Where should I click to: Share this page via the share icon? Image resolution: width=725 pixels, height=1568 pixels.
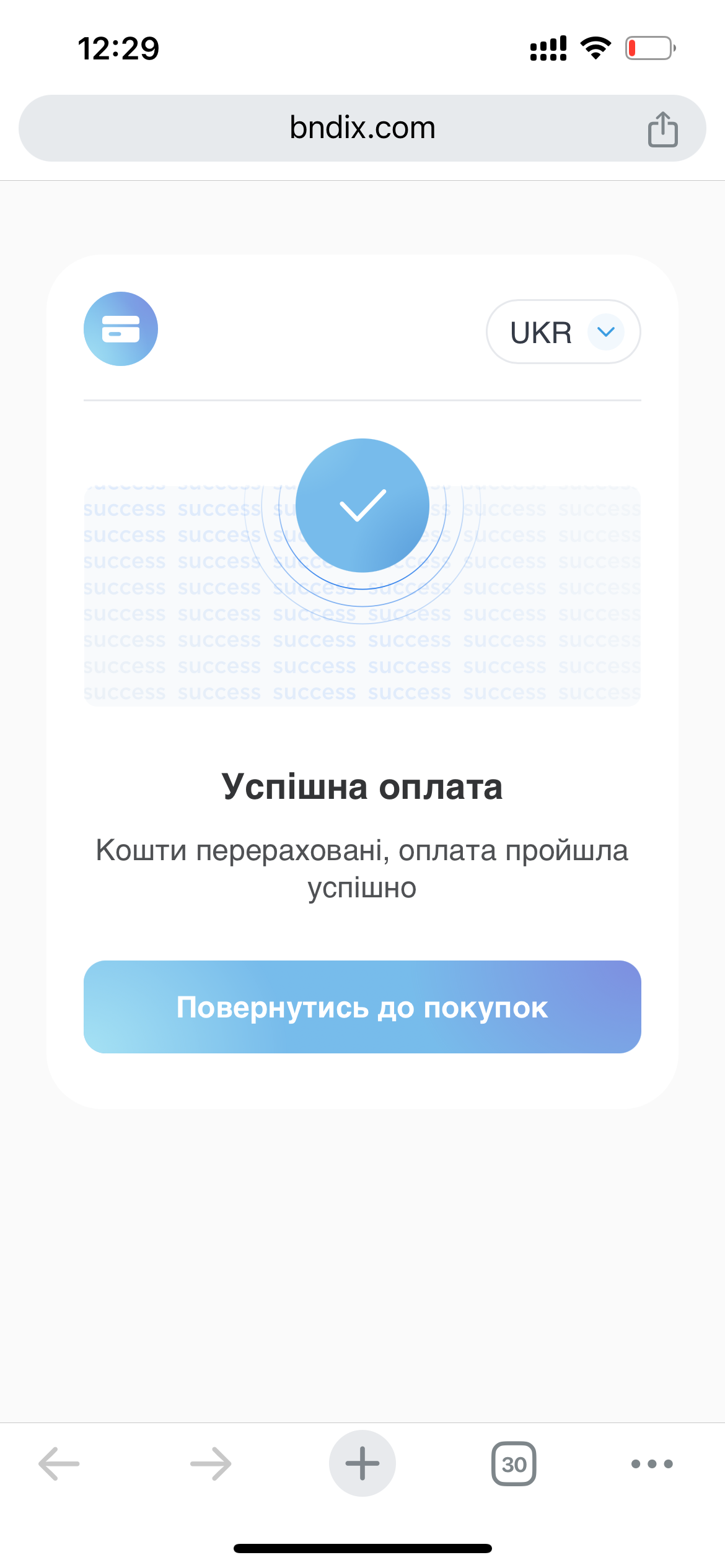[x=663, y=129]
